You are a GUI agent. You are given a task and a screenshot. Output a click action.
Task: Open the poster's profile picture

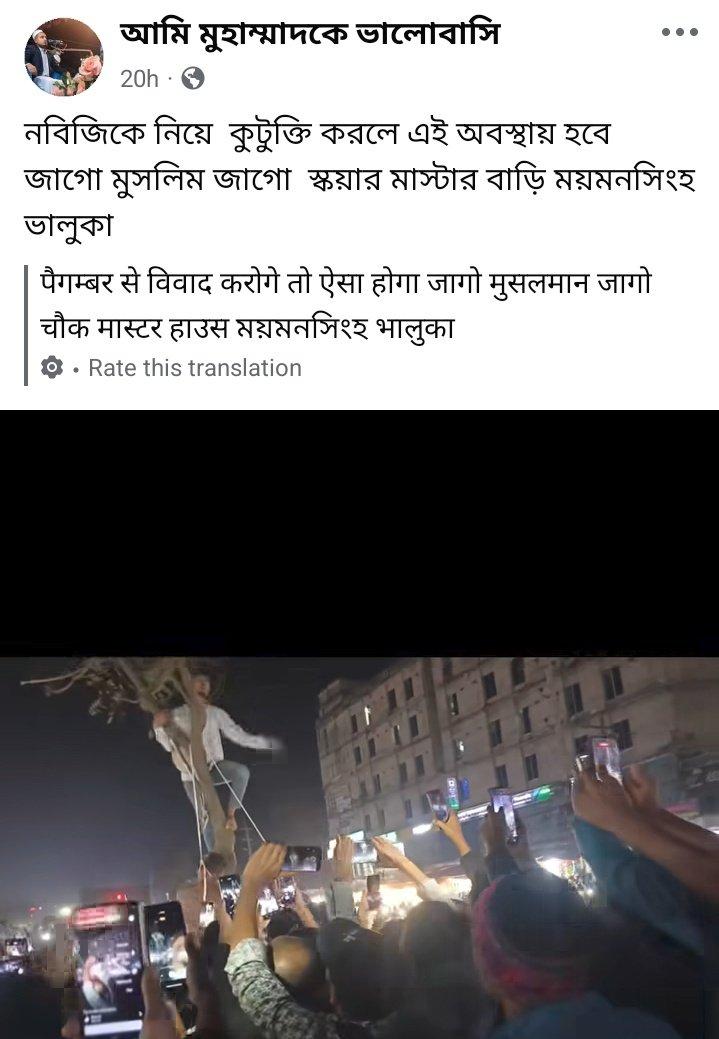point(63,57)
